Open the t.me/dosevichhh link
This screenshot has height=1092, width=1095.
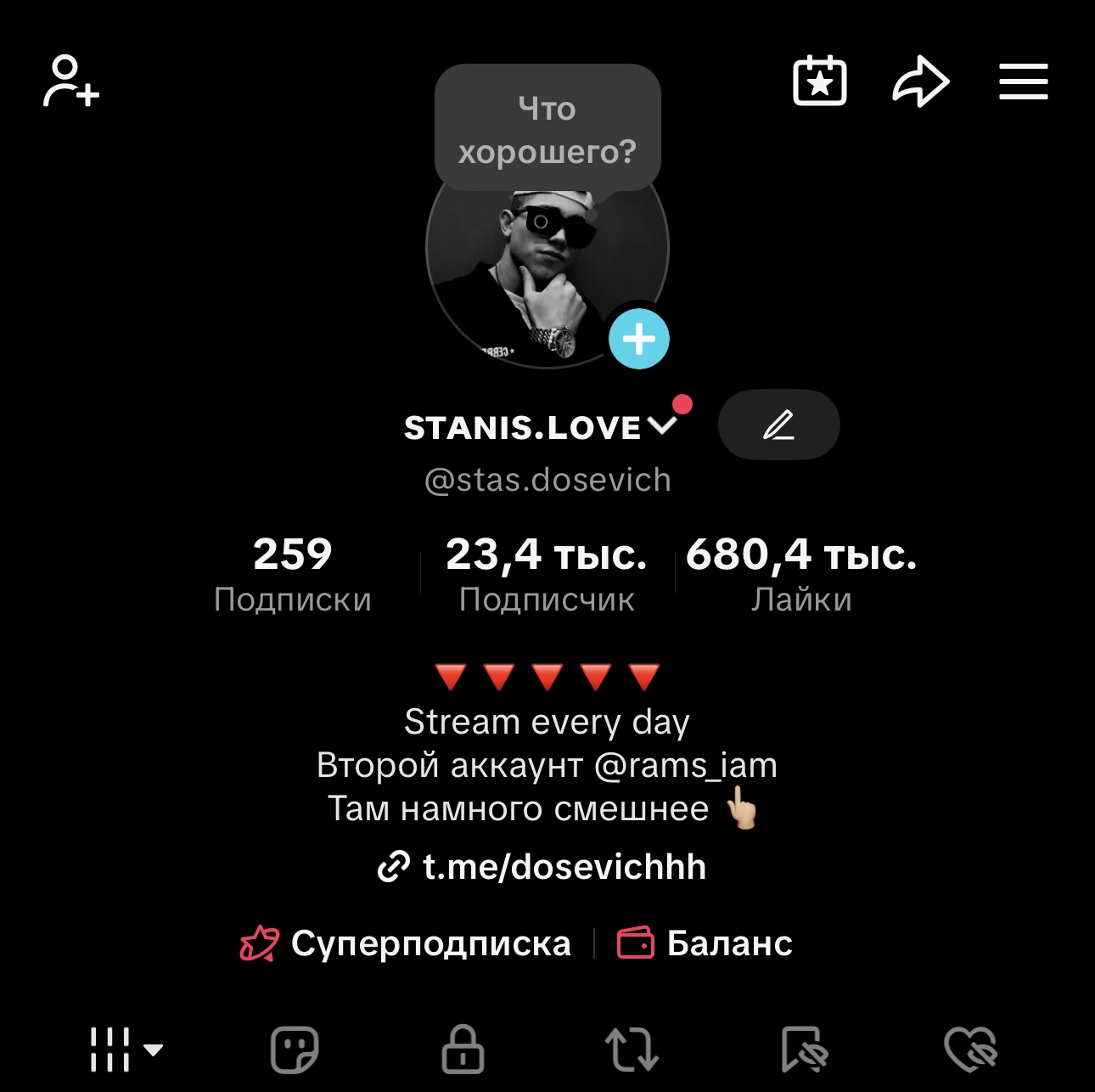tap(543, 867)
